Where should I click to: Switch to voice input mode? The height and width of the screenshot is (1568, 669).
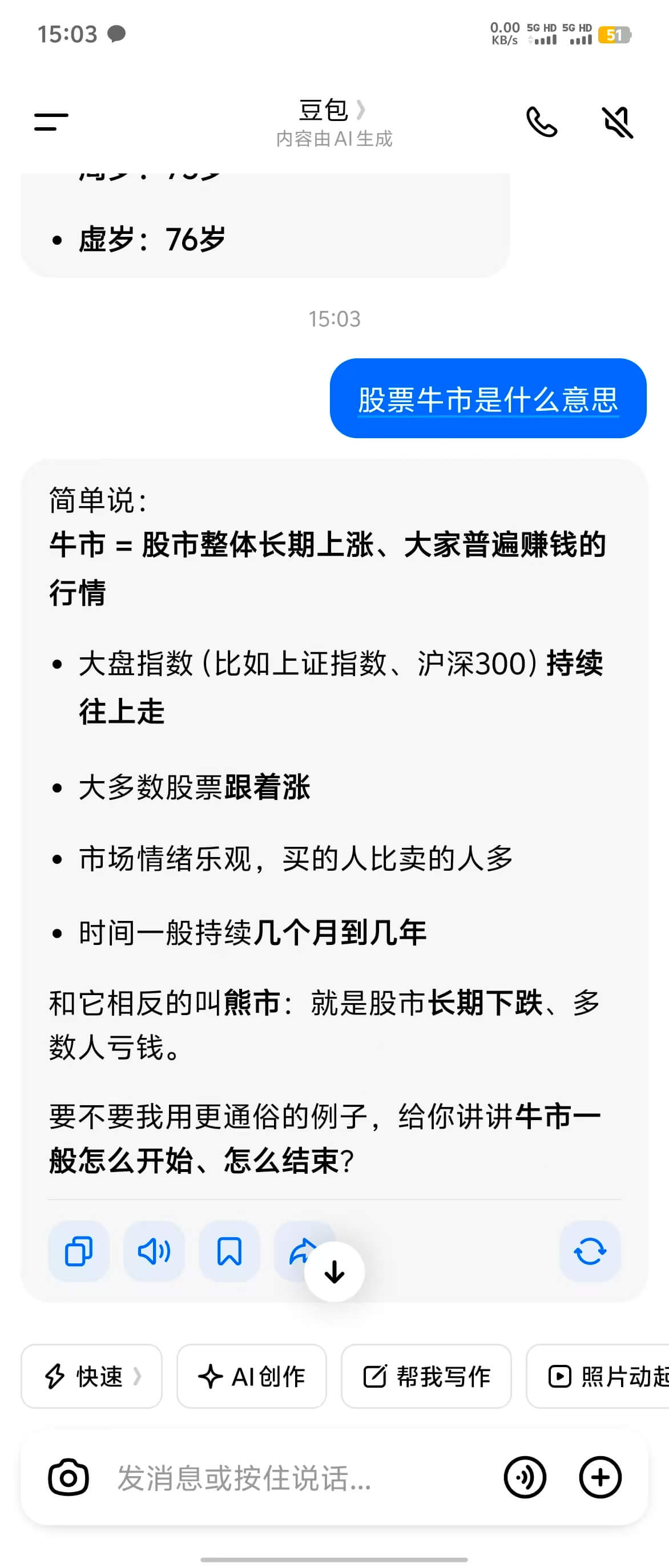525,1477
